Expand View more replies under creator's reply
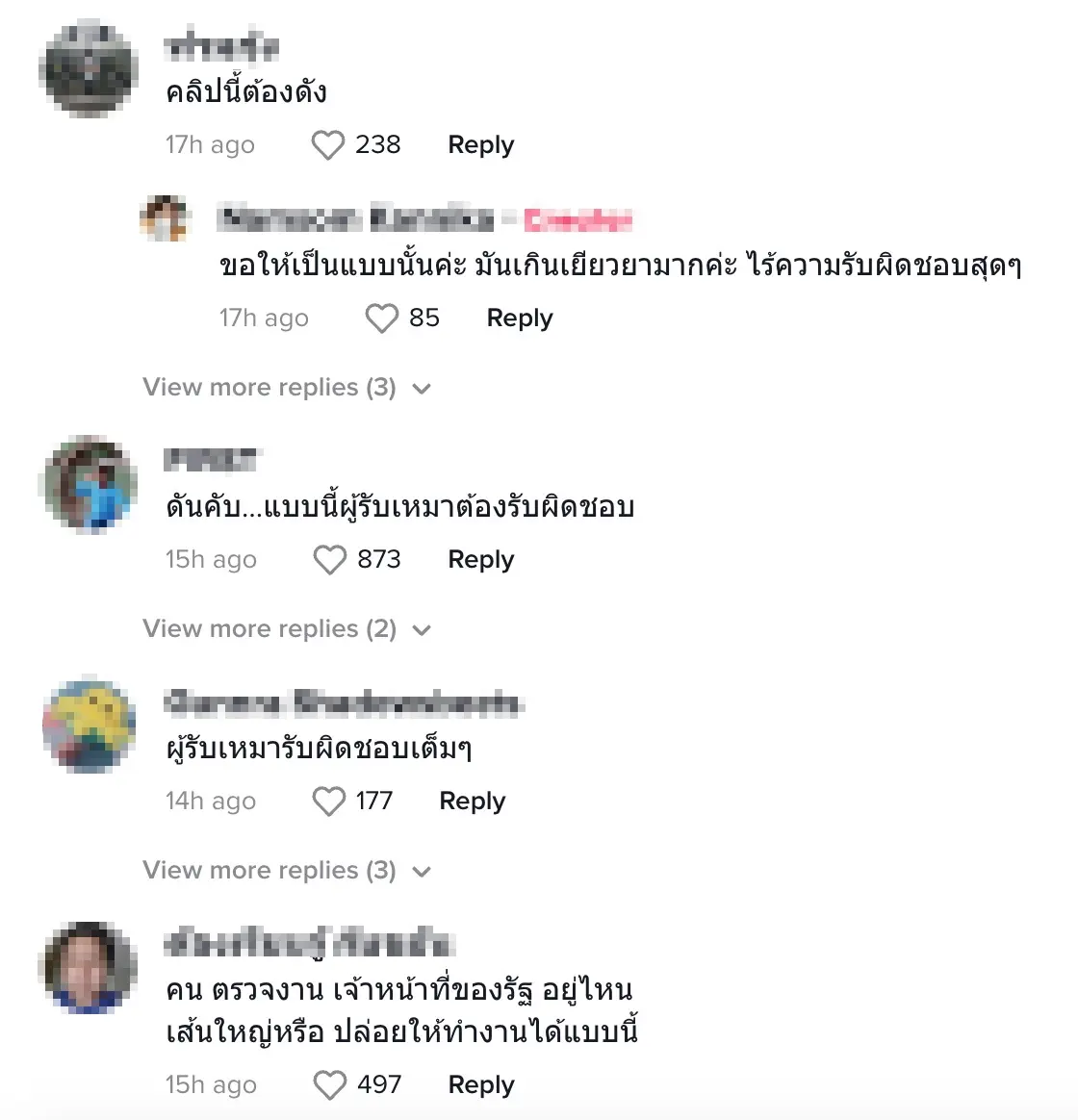The image size is (1078, 1120). pos(286,388)
